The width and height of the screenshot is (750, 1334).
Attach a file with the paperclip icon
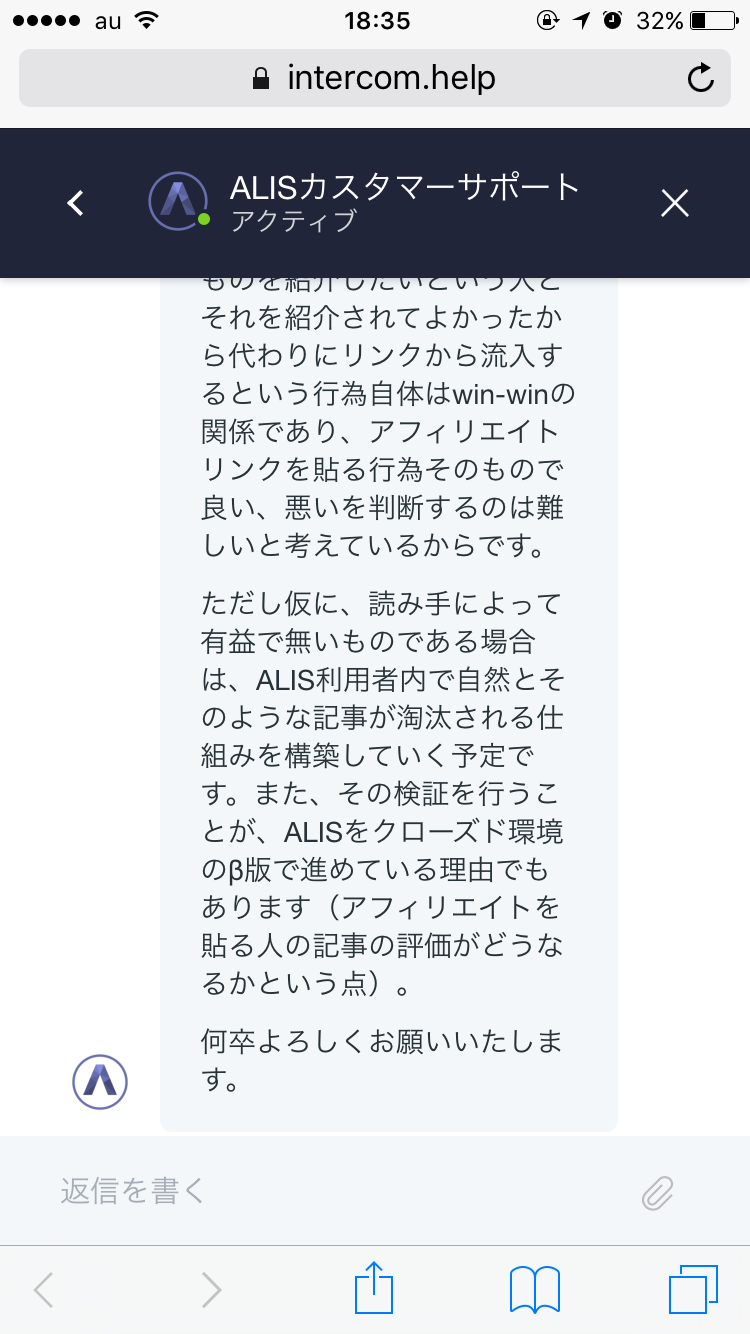(x=657, y=1192)
